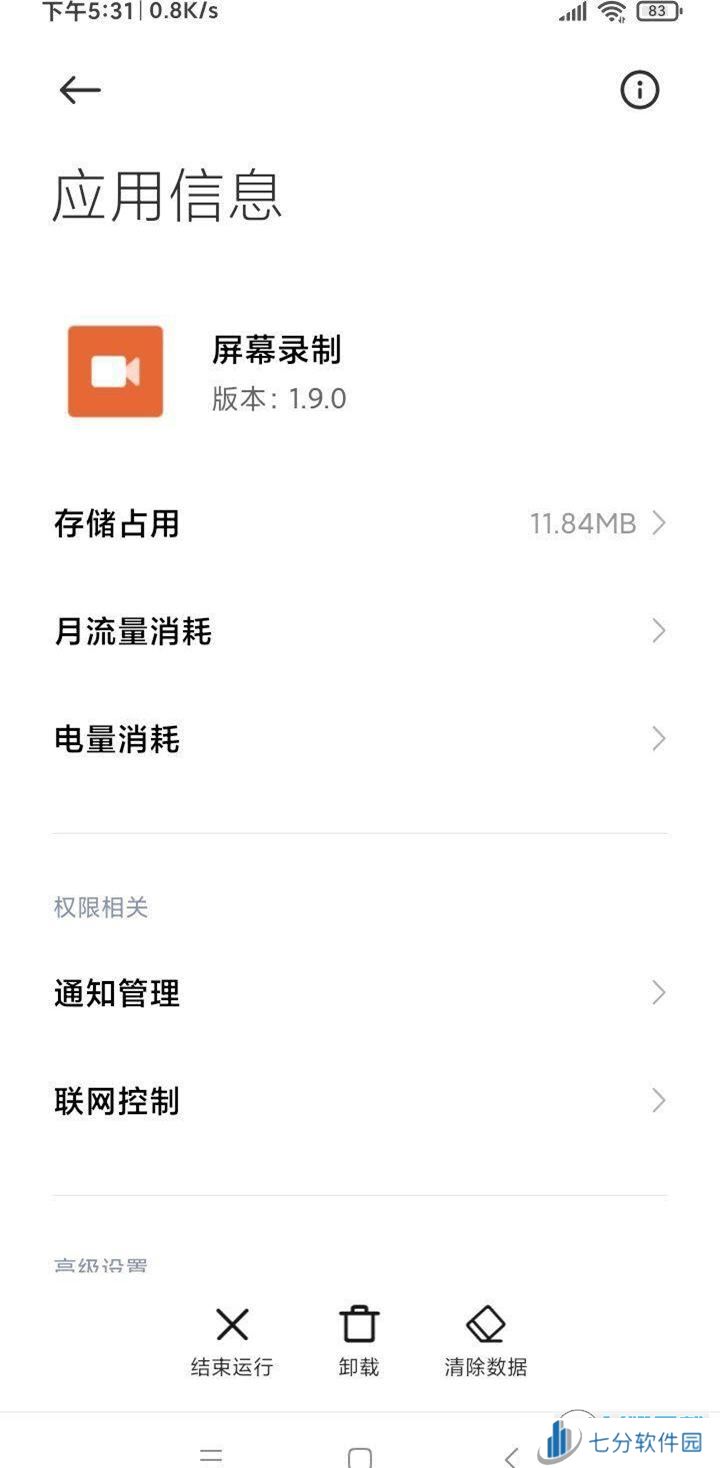View 电量消耗 battery consumption
720x1468 pixels.
(x=360, y=739)
